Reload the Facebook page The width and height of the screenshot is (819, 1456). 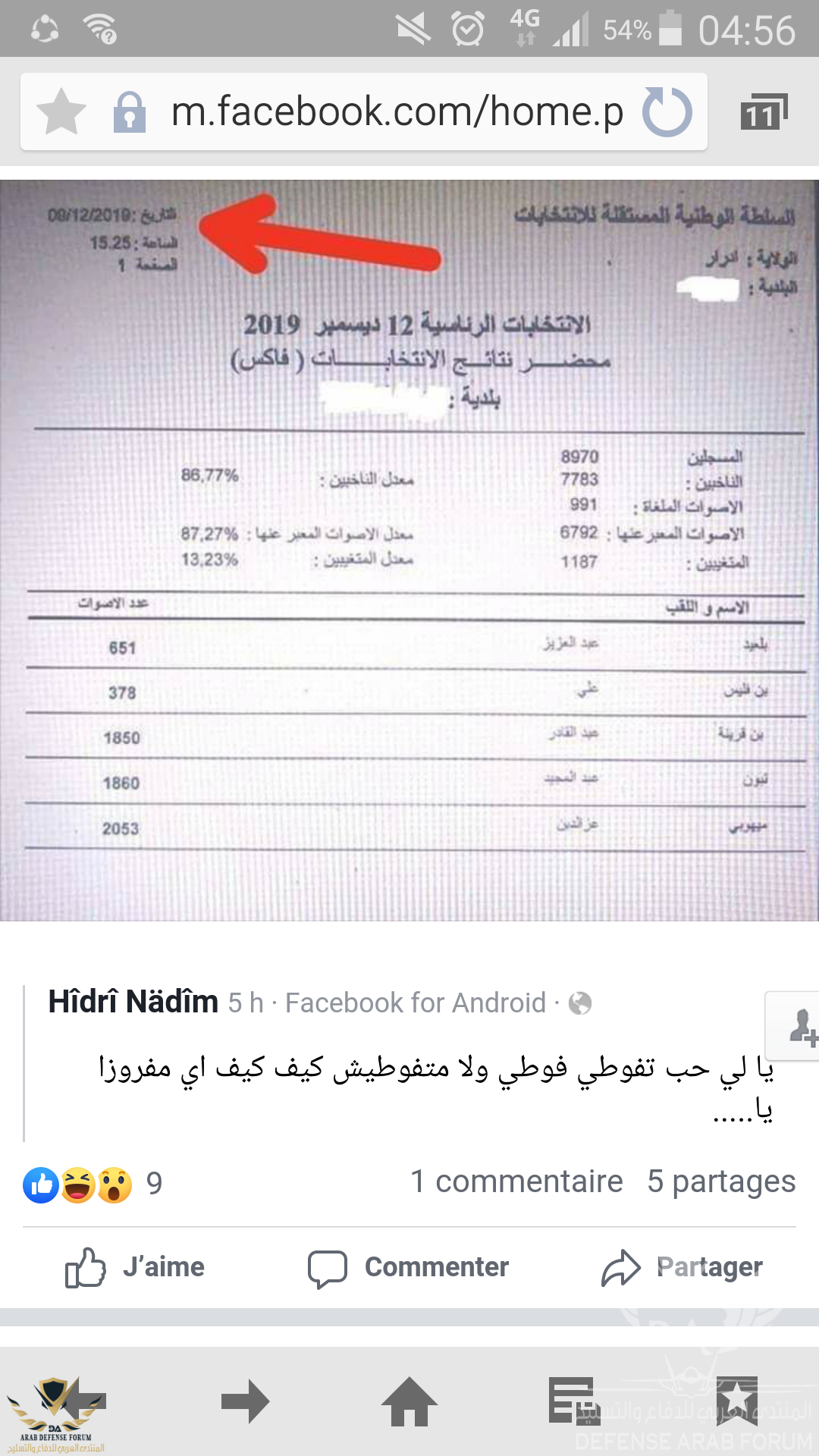667,111
